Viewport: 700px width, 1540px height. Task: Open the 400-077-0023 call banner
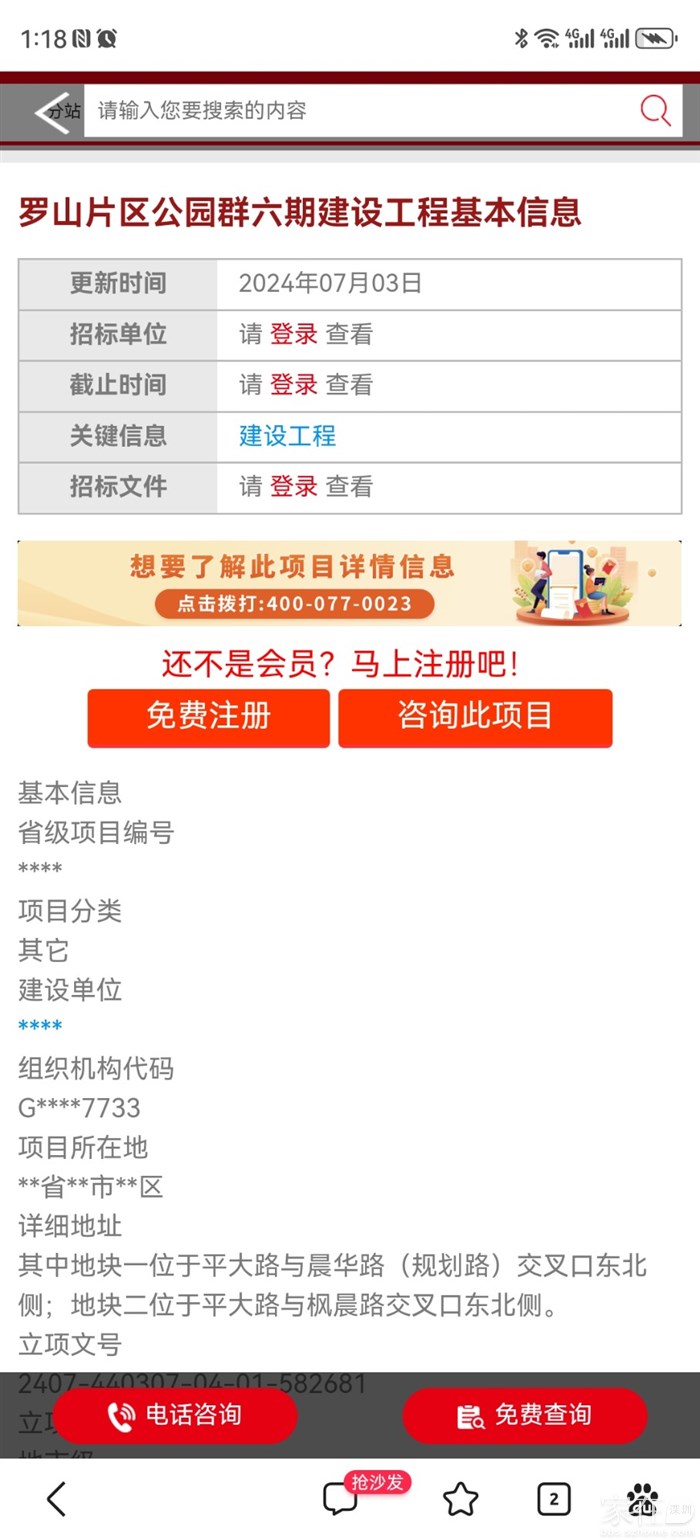coord(349,584)
